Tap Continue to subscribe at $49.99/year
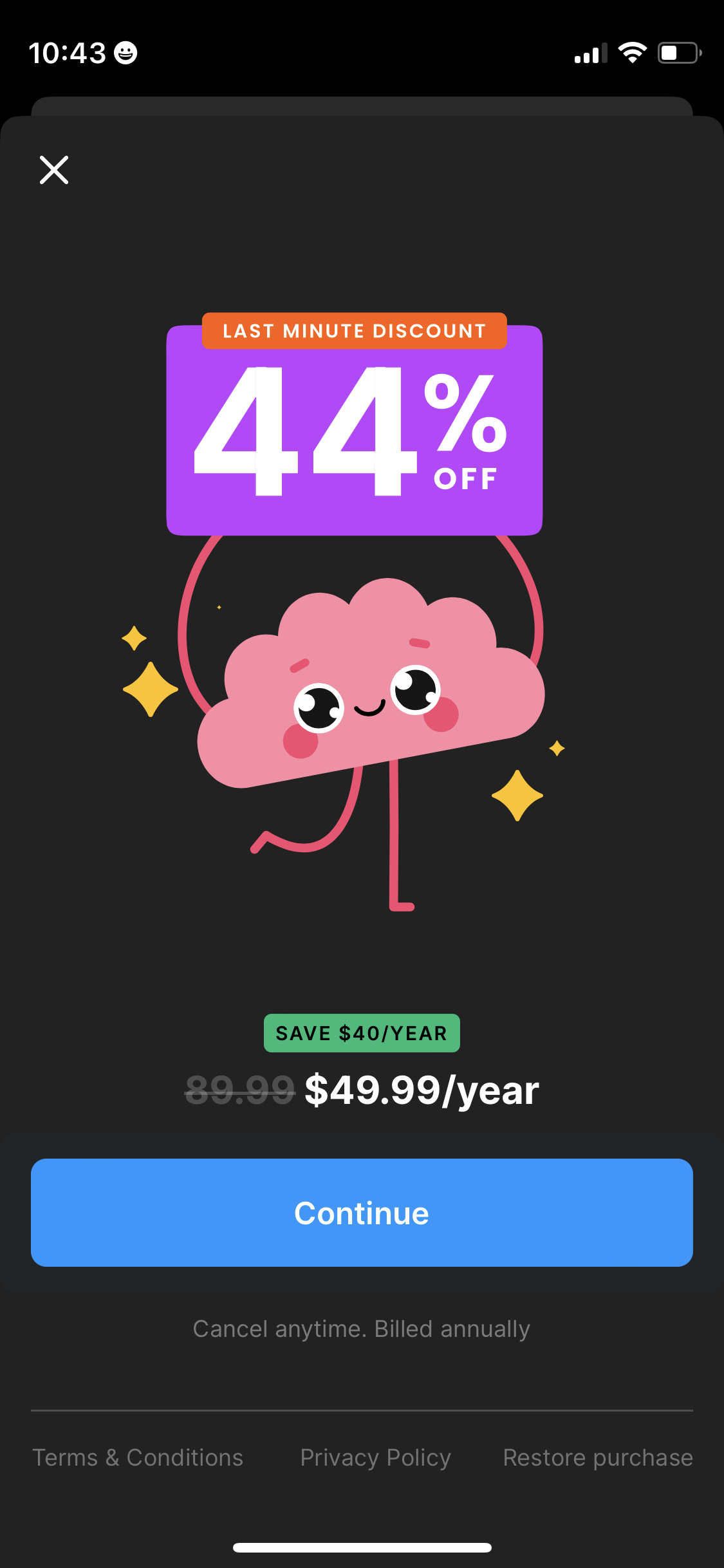 point(362,1213)
